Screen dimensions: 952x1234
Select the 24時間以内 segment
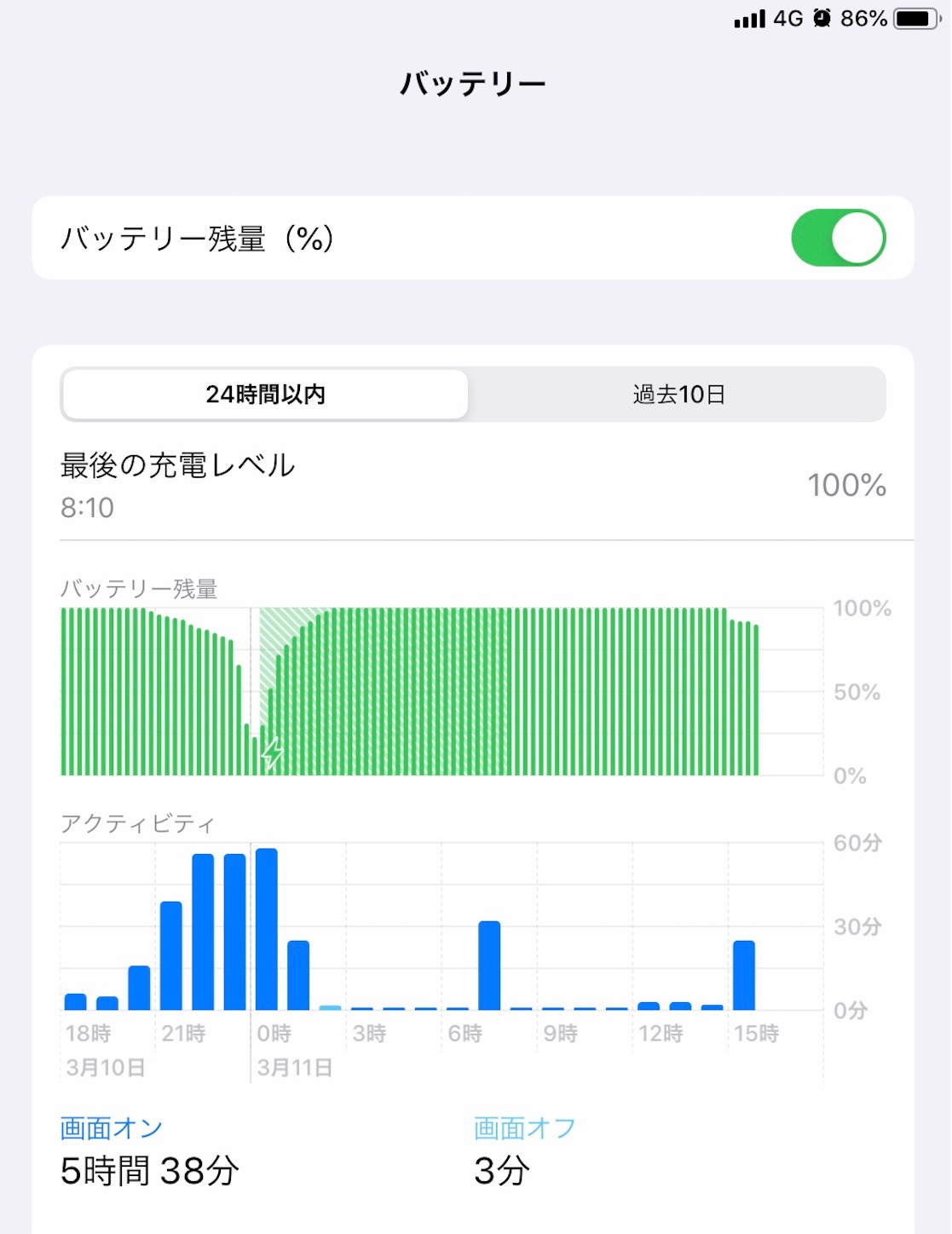click(x=265, y=395)
